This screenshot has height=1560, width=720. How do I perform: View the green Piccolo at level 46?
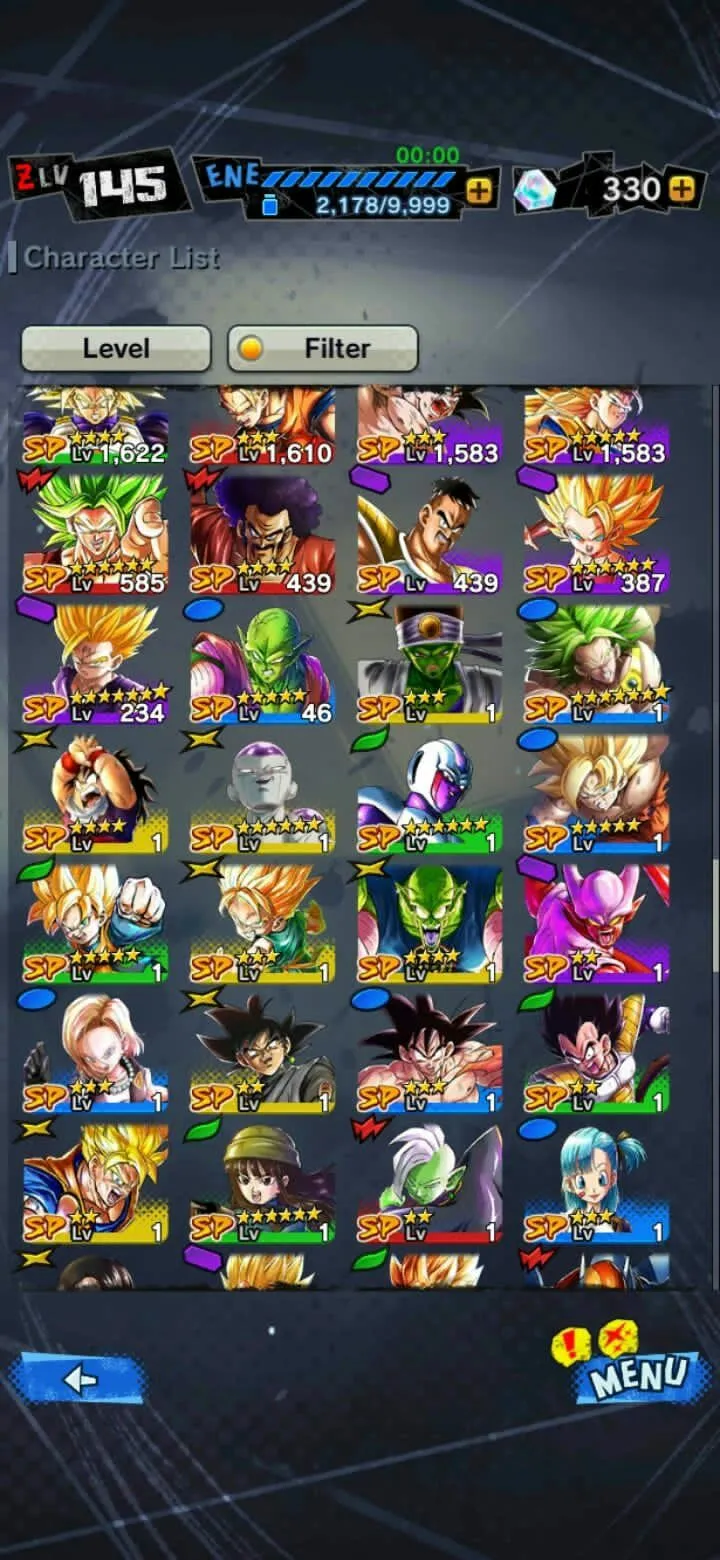coord(262,663)
